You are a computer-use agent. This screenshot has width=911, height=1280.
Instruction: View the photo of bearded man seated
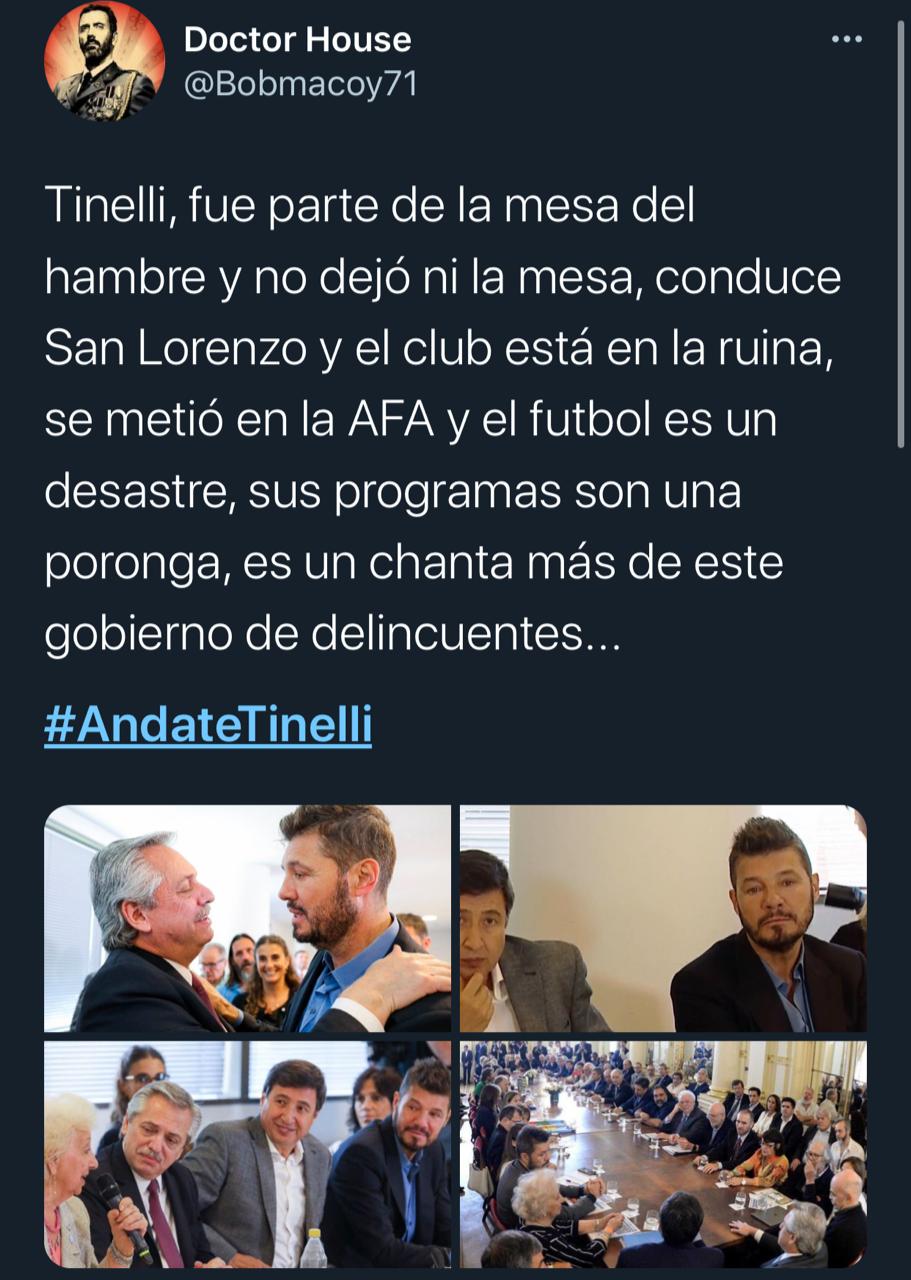point(663,919)
